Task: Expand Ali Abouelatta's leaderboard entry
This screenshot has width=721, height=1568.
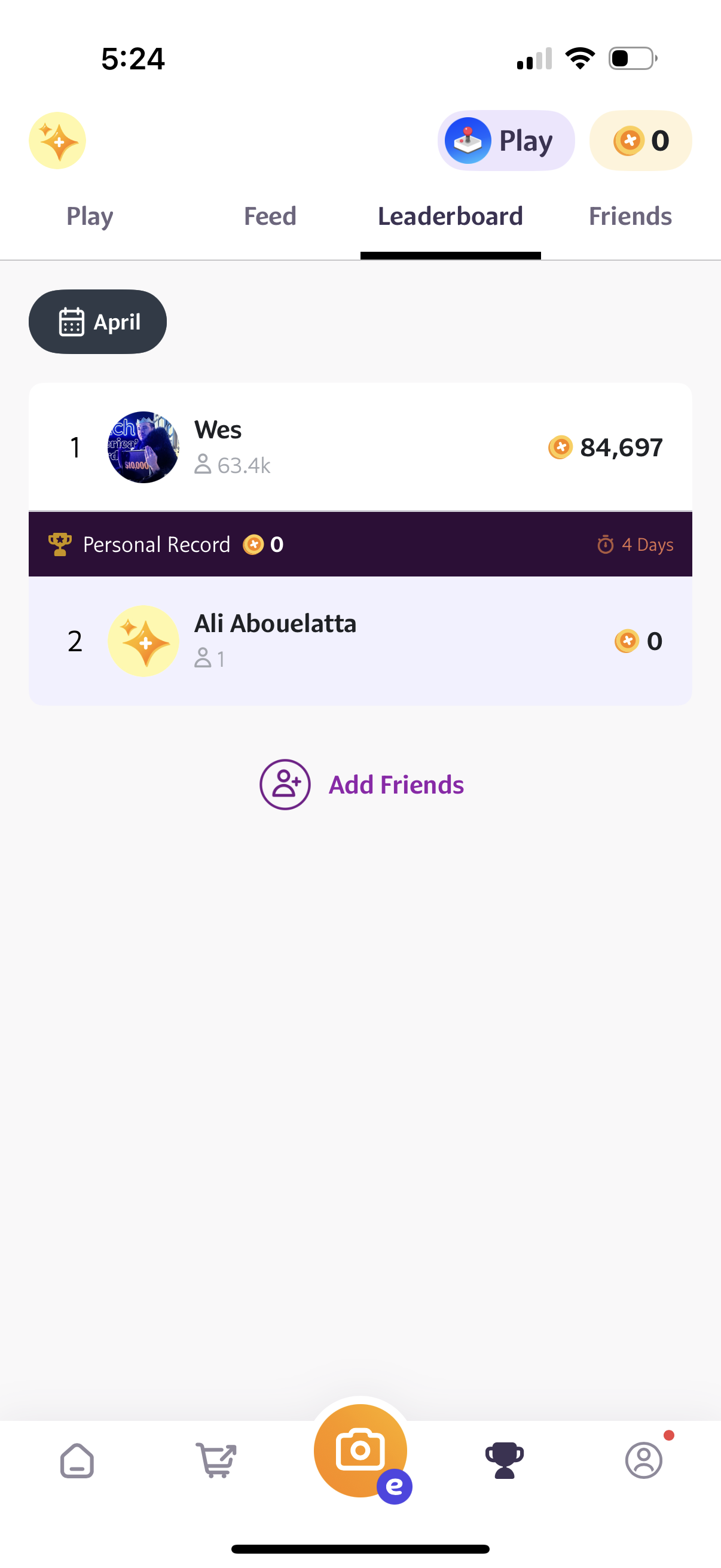Action: coord(360,640)
